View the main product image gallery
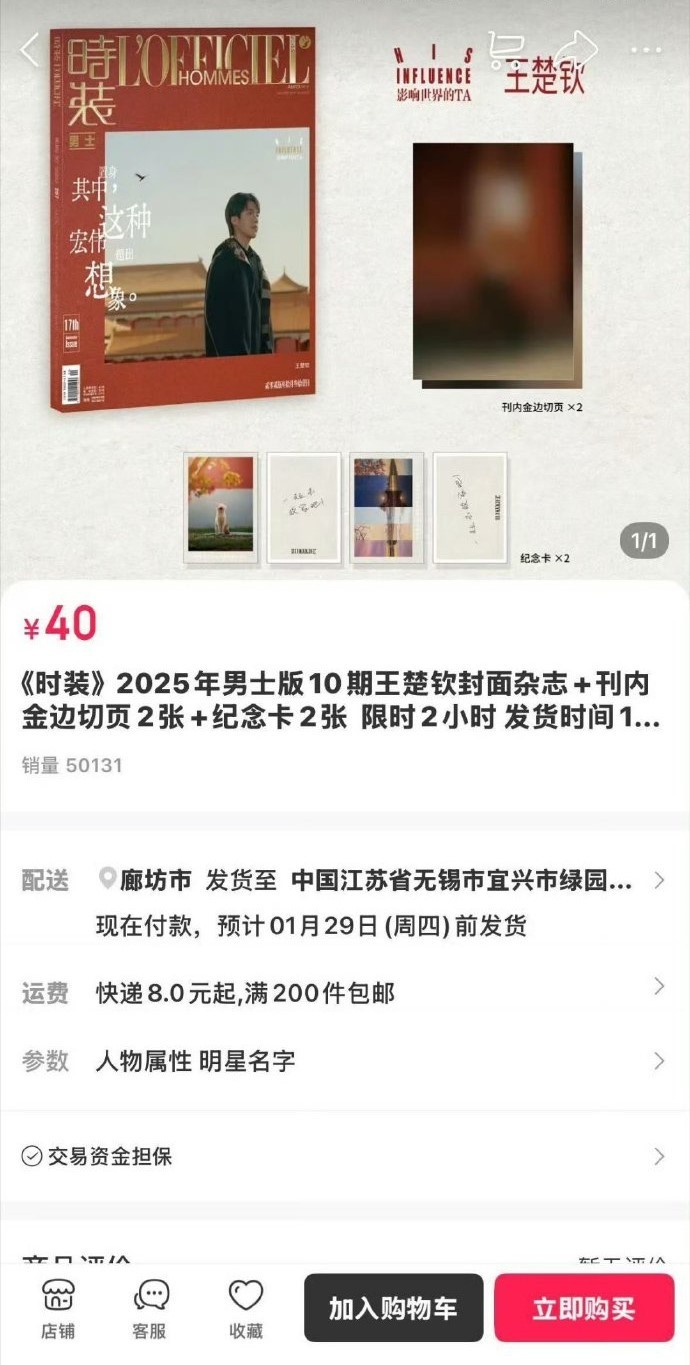This screenshot has width=690, height=1365. point(344,290)
